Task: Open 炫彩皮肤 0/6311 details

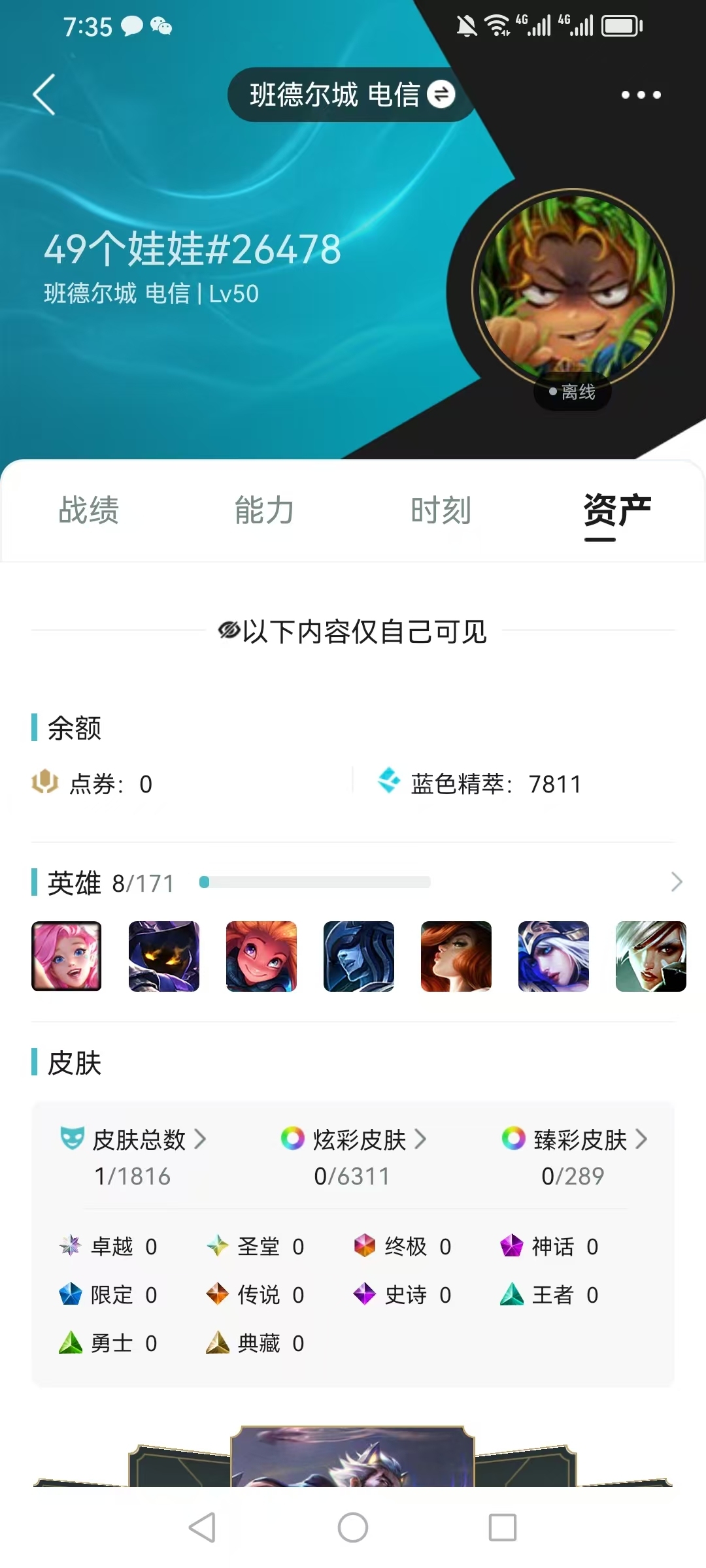Action: (354, 1157)
